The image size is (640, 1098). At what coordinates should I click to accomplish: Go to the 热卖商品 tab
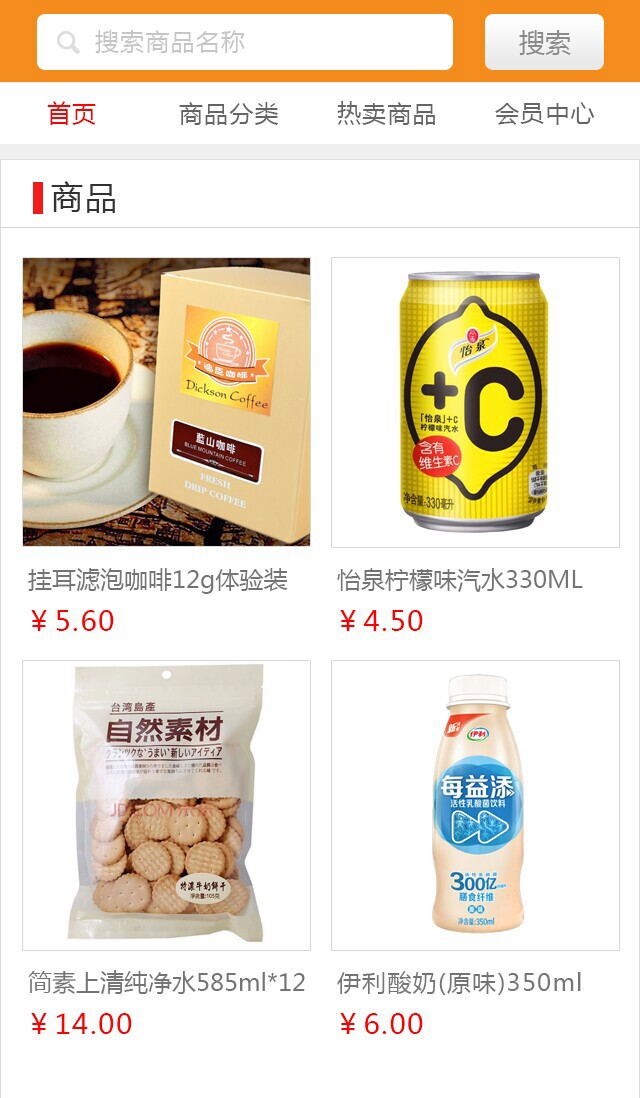[x=387, y=113]
